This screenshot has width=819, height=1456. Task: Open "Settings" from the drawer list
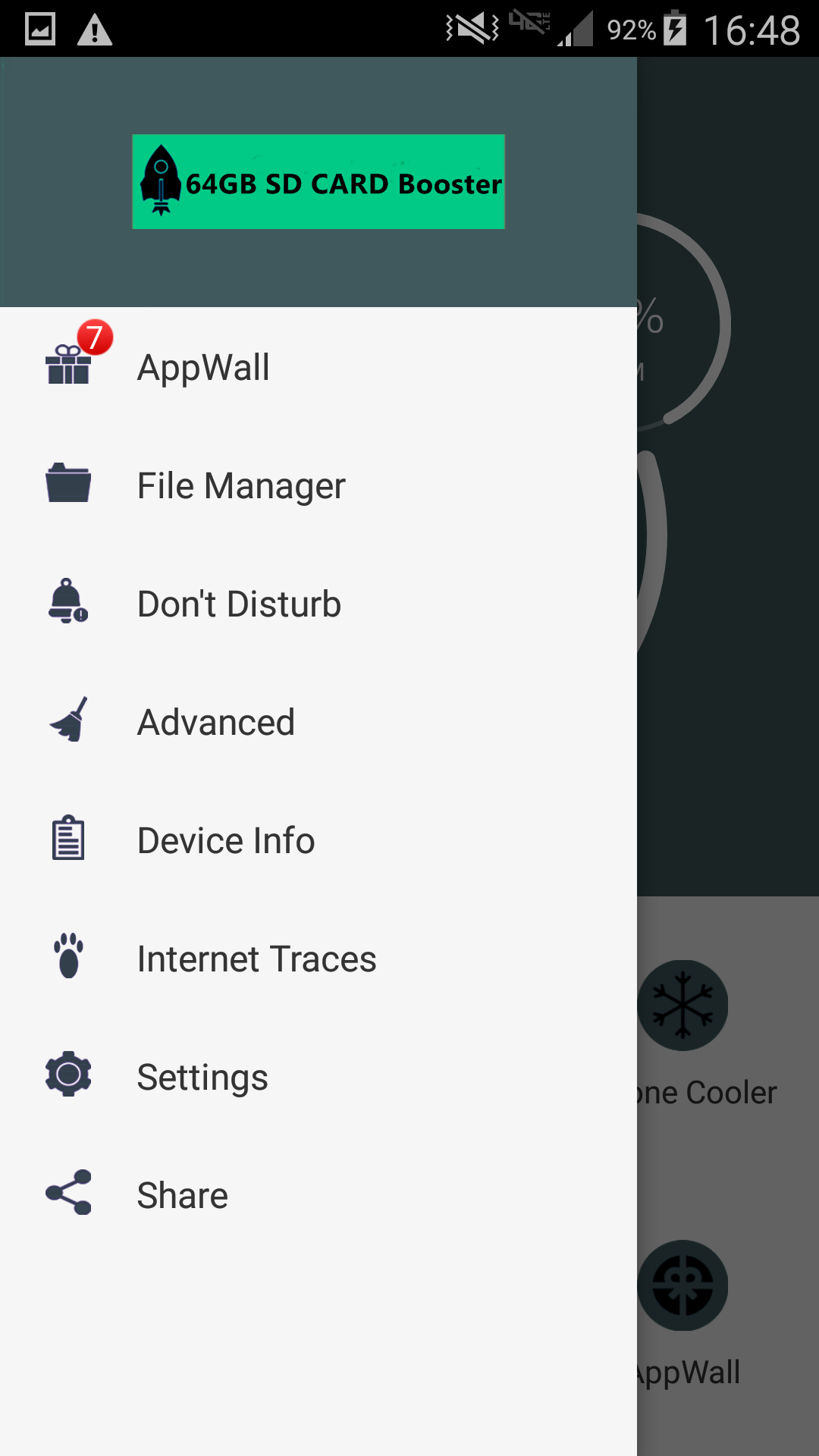202,1076
